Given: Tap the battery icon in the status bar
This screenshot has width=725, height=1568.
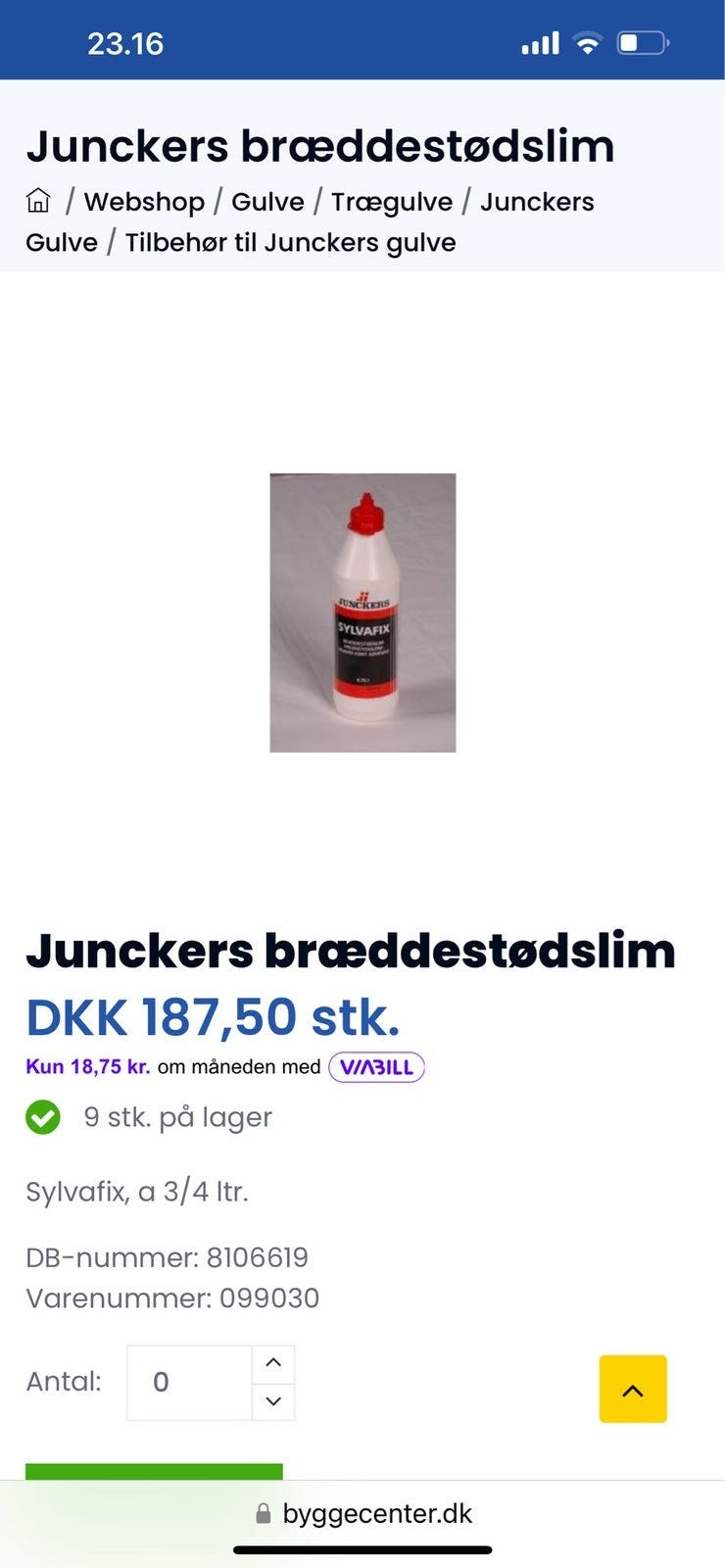Looking at the screenshot, I should [x=642, y=42].
